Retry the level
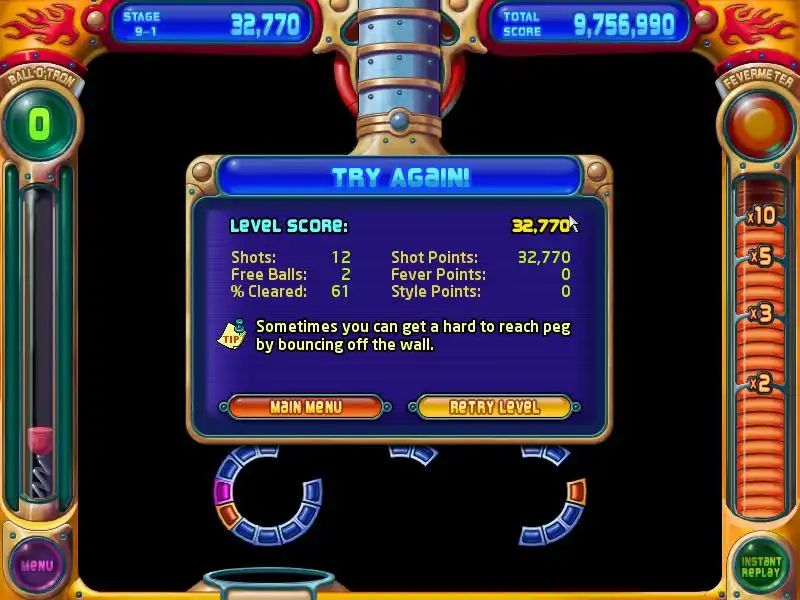The width and height of the screenshot is (800, 600). [x=494, y=407]
